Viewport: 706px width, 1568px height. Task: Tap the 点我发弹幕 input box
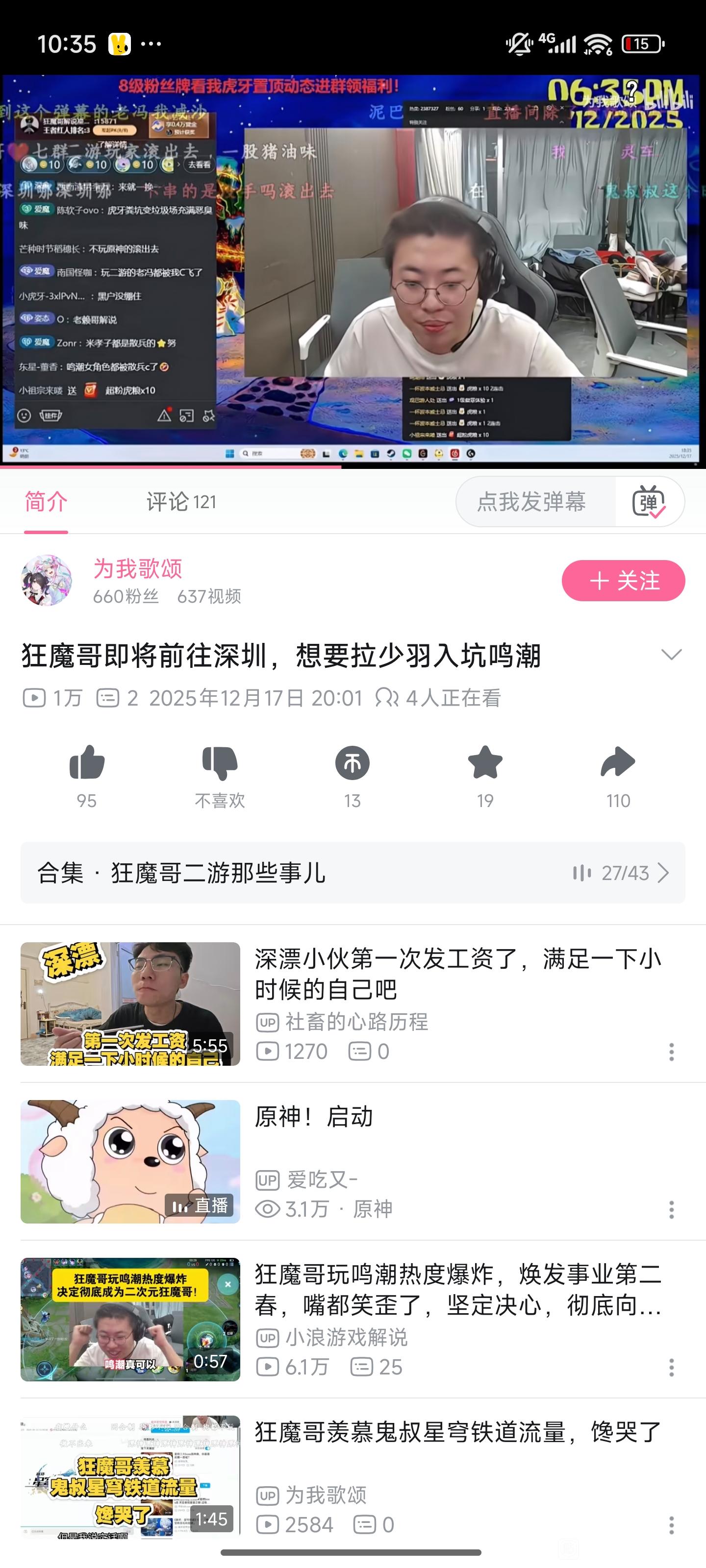click(x=532, y=502)
